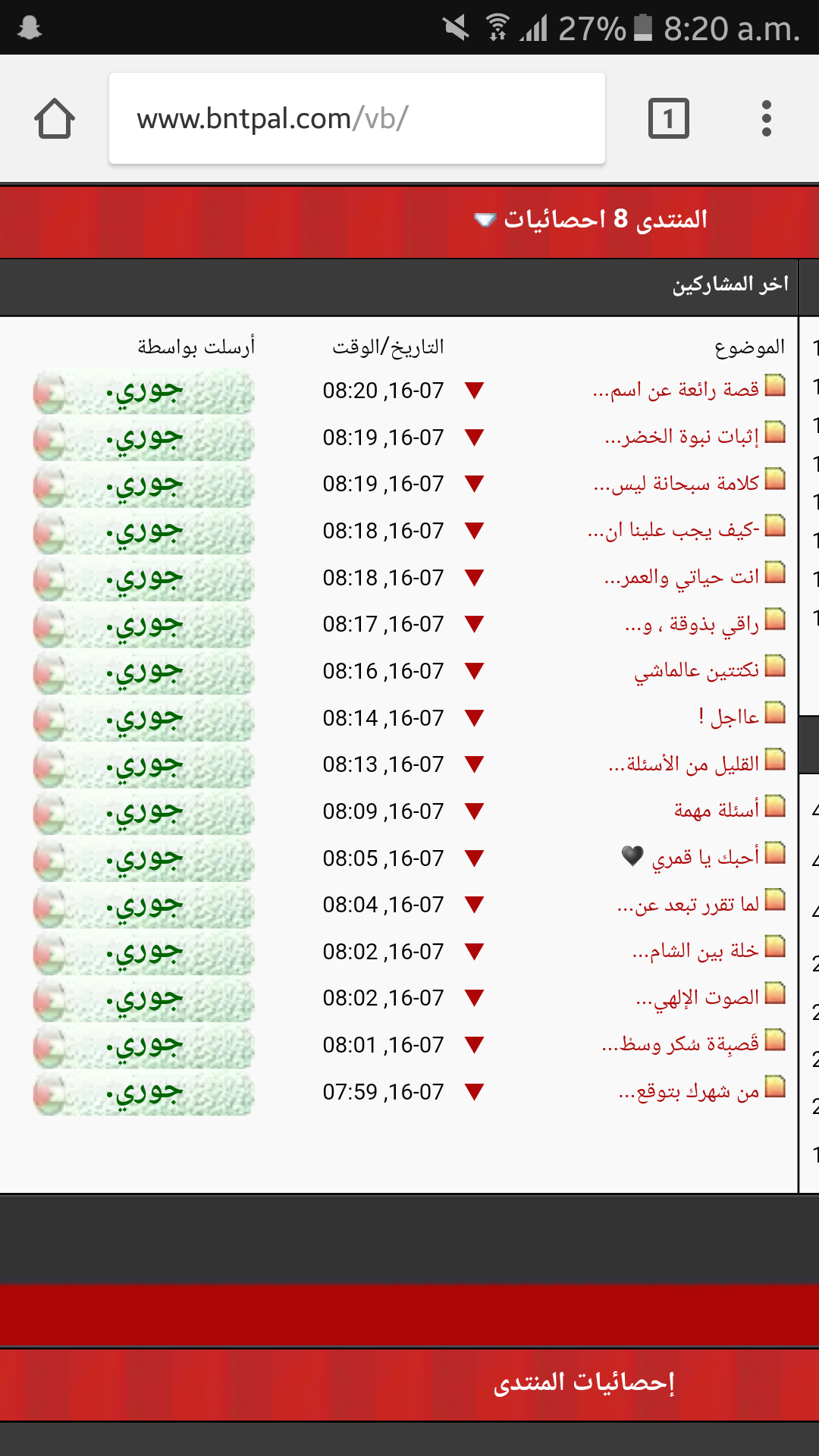The image size is (819, 1456).
Task: Open the thread راقي بذوقة
Action: pyautogui.click(x=692, y=624)
